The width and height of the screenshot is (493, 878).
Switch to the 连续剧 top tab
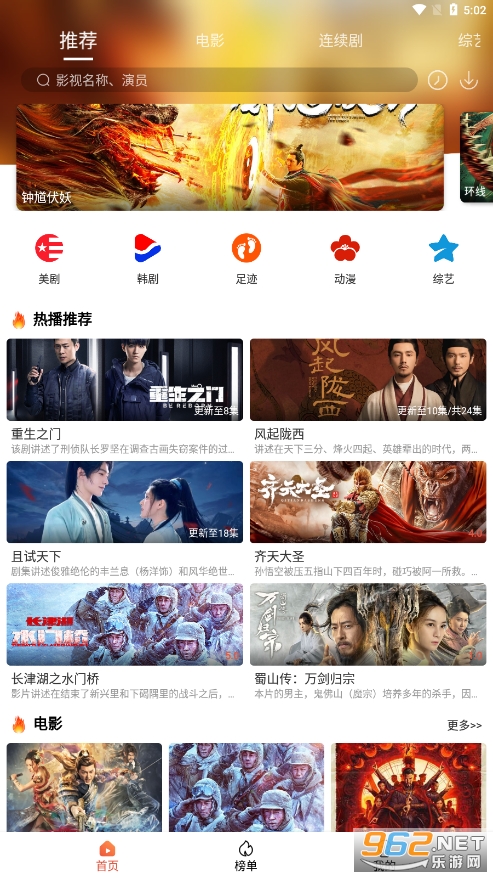pyautogui.click(x=341, y=40)
